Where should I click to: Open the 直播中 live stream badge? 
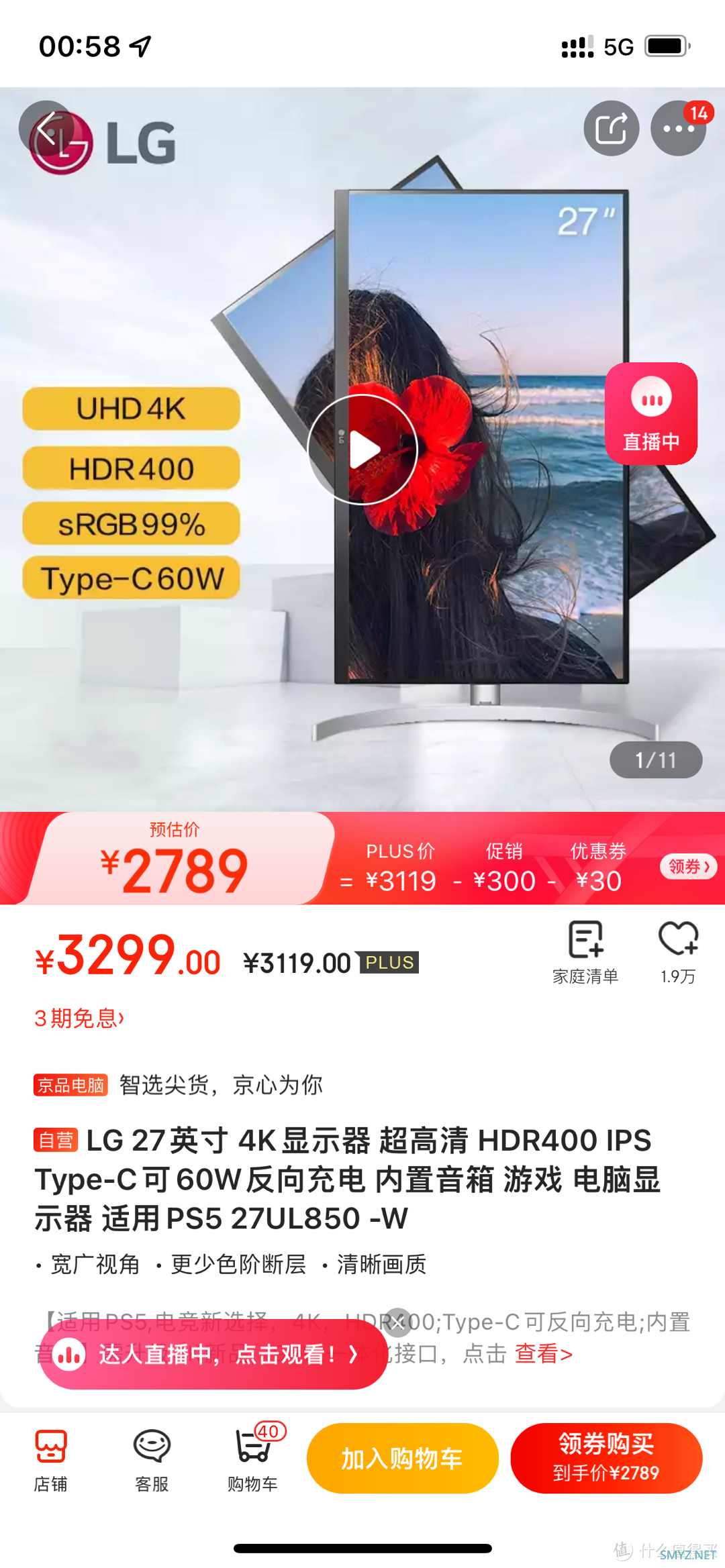(x=650, y=414)
